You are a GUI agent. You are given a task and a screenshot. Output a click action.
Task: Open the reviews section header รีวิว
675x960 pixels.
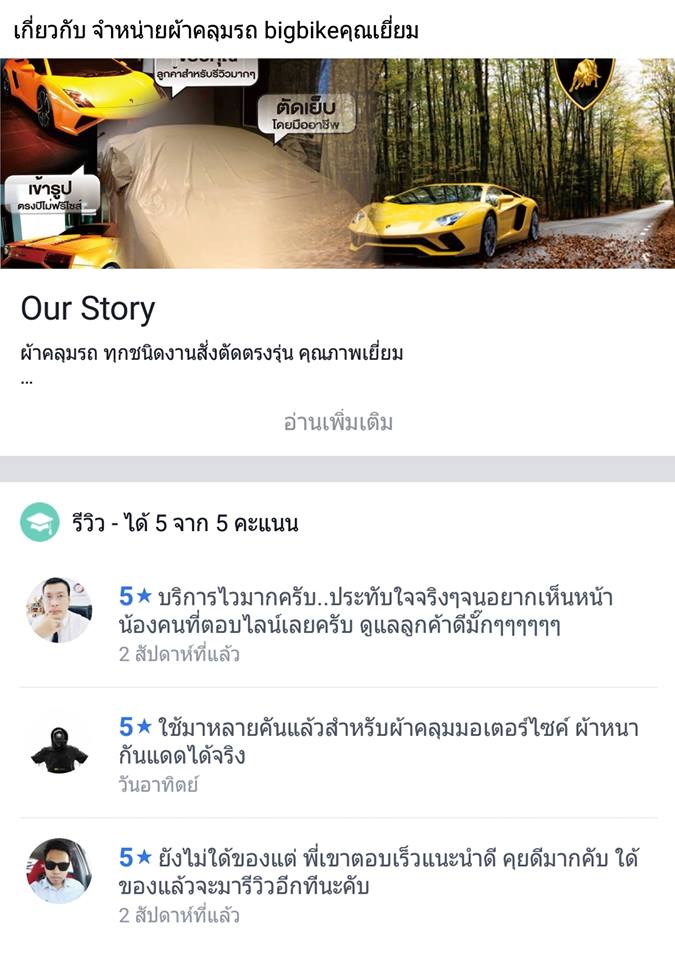[x=185, y=523]
